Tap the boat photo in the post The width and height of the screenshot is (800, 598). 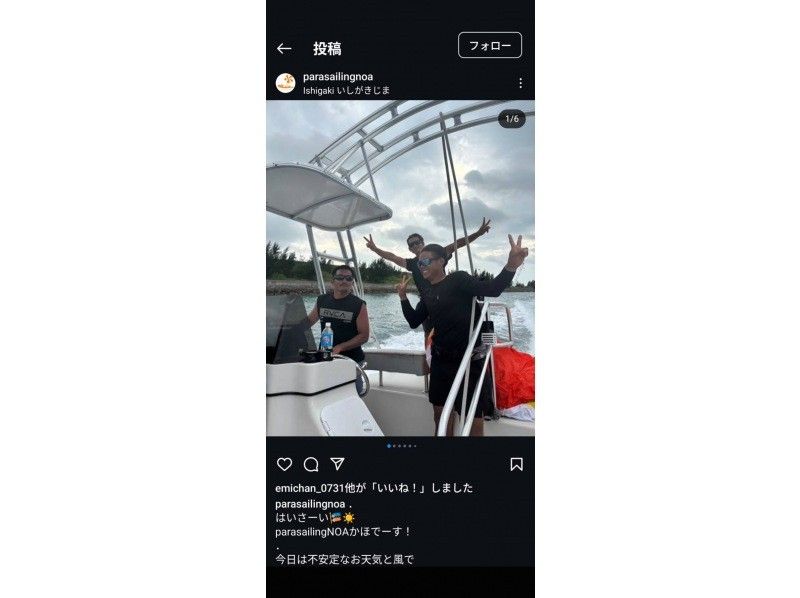tap(400, 268)
